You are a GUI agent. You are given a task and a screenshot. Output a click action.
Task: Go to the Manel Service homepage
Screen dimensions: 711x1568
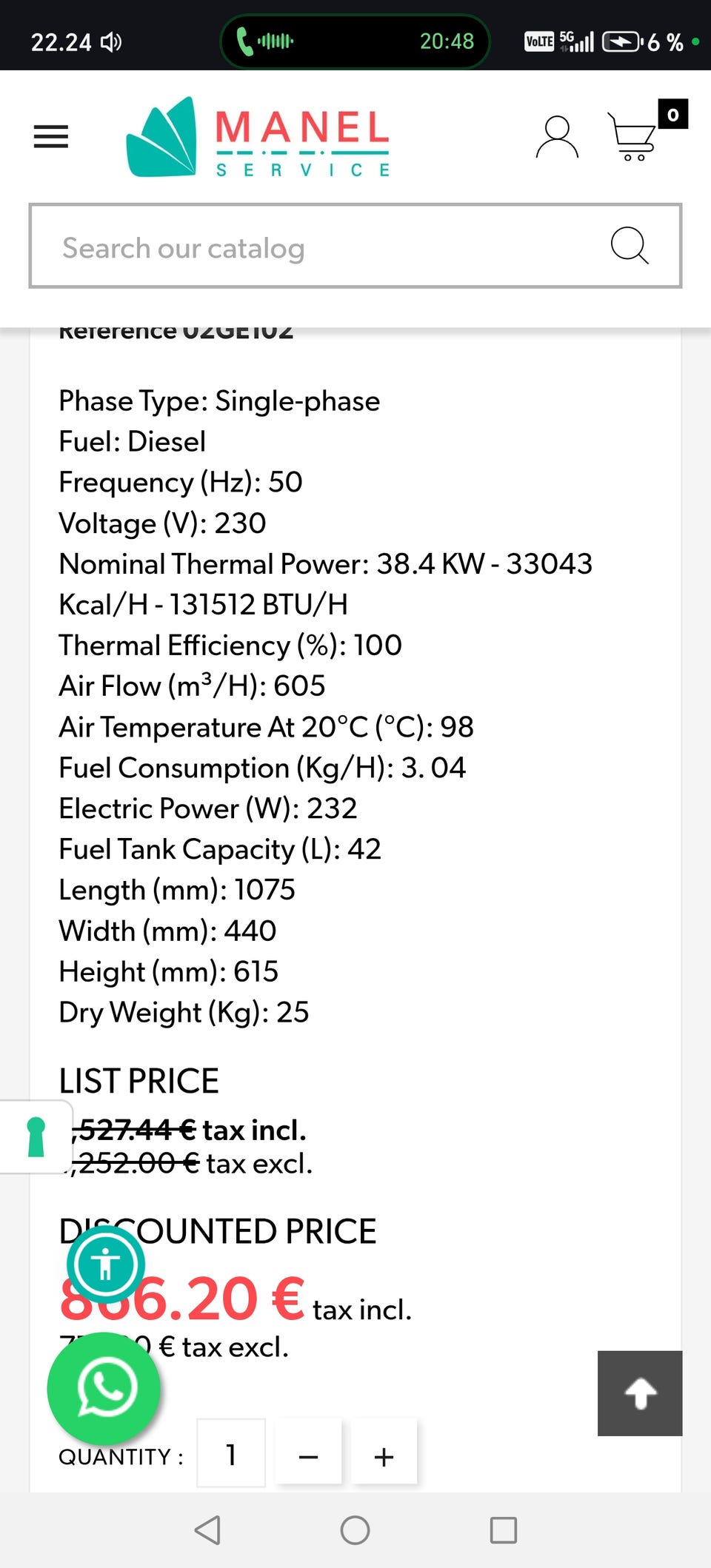coord(258,138)
